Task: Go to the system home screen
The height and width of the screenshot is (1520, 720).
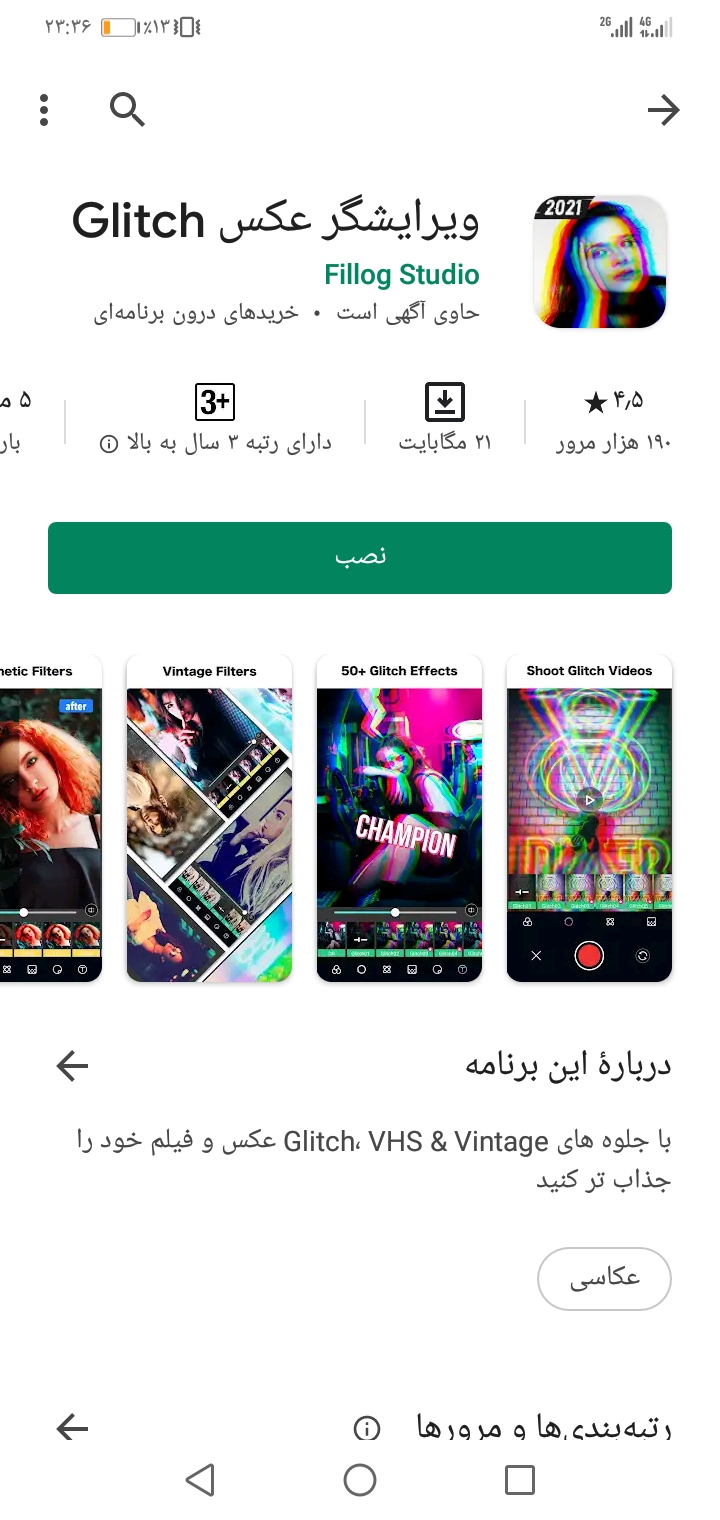Action: pyautogui.click(x=360, y=1480)
